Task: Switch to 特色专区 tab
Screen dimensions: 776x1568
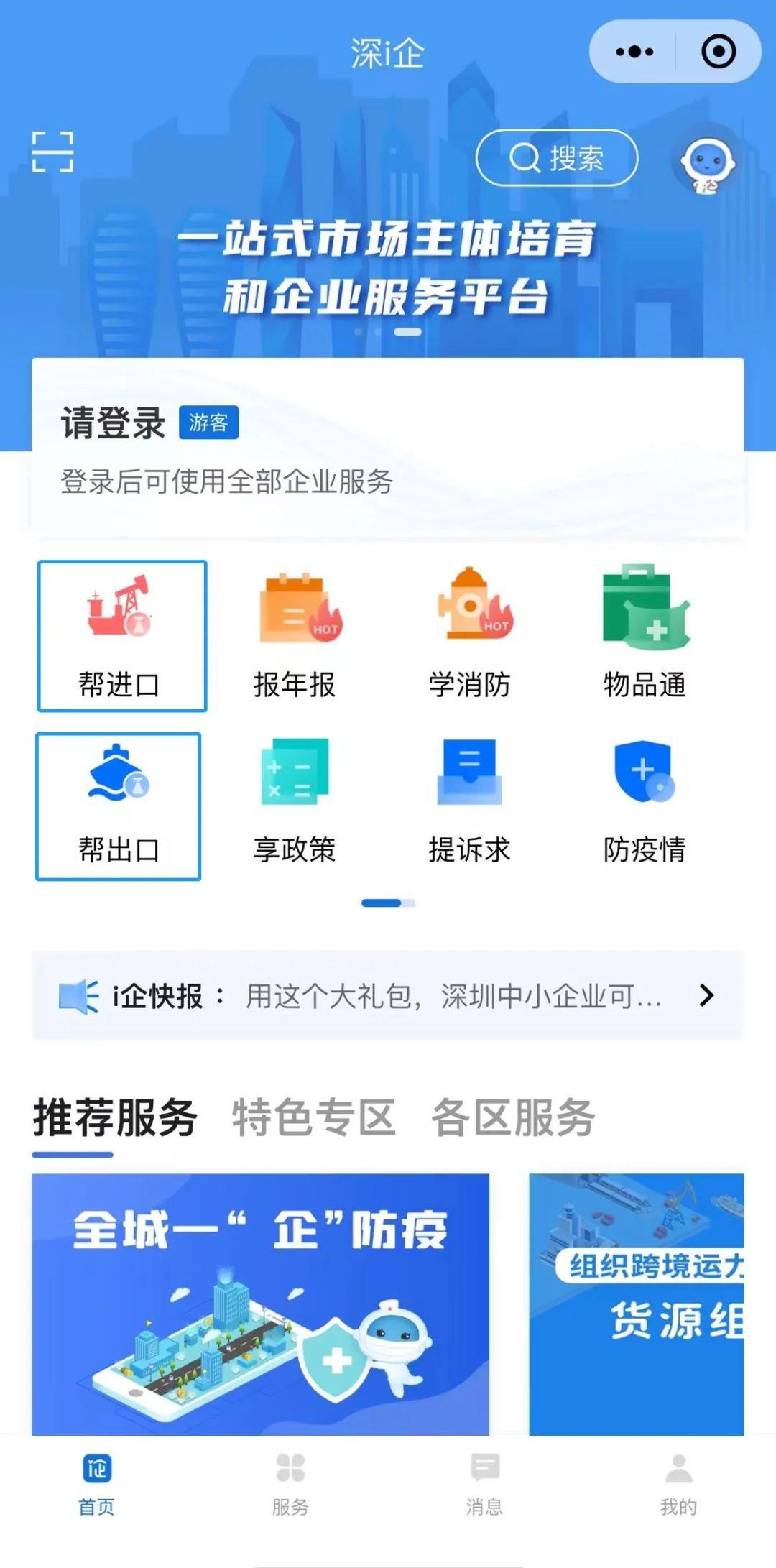Action: point(314,1117)
